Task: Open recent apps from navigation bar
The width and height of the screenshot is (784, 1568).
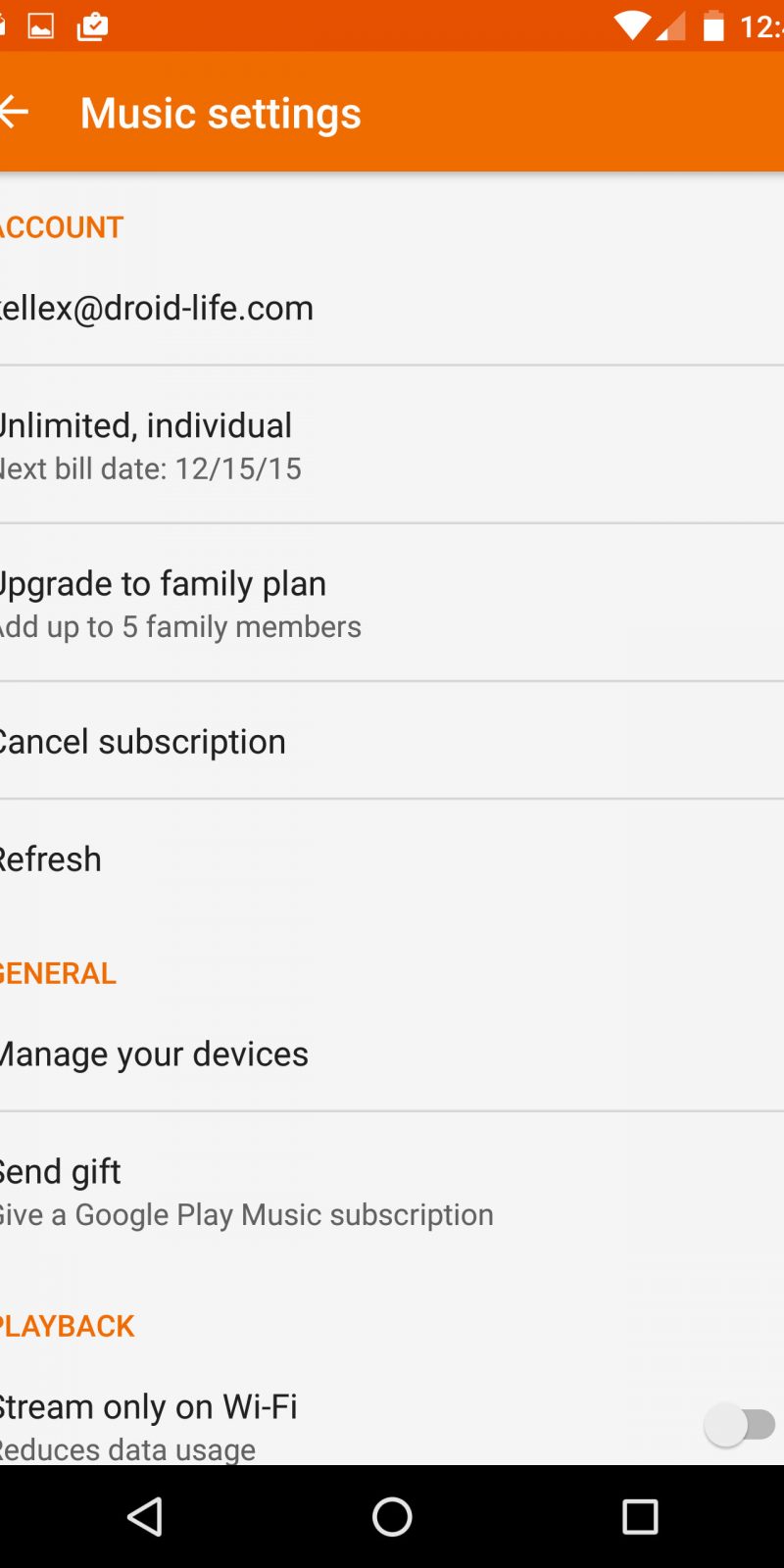Action: (640, 1517)
